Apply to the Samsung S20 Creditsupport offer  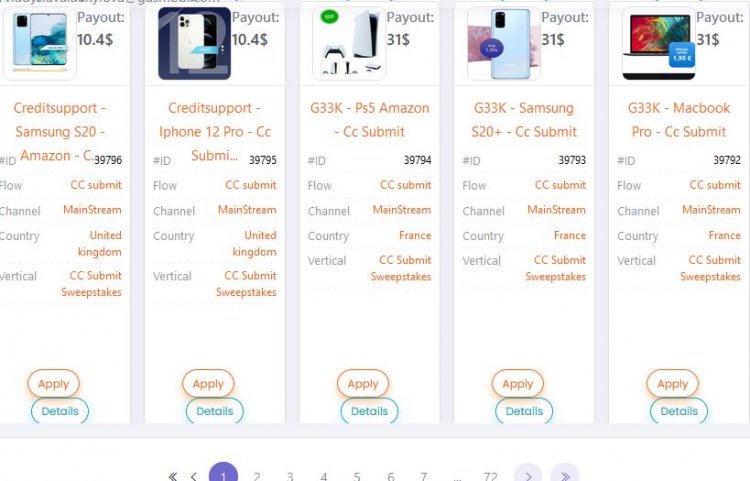tap(54, 383)
